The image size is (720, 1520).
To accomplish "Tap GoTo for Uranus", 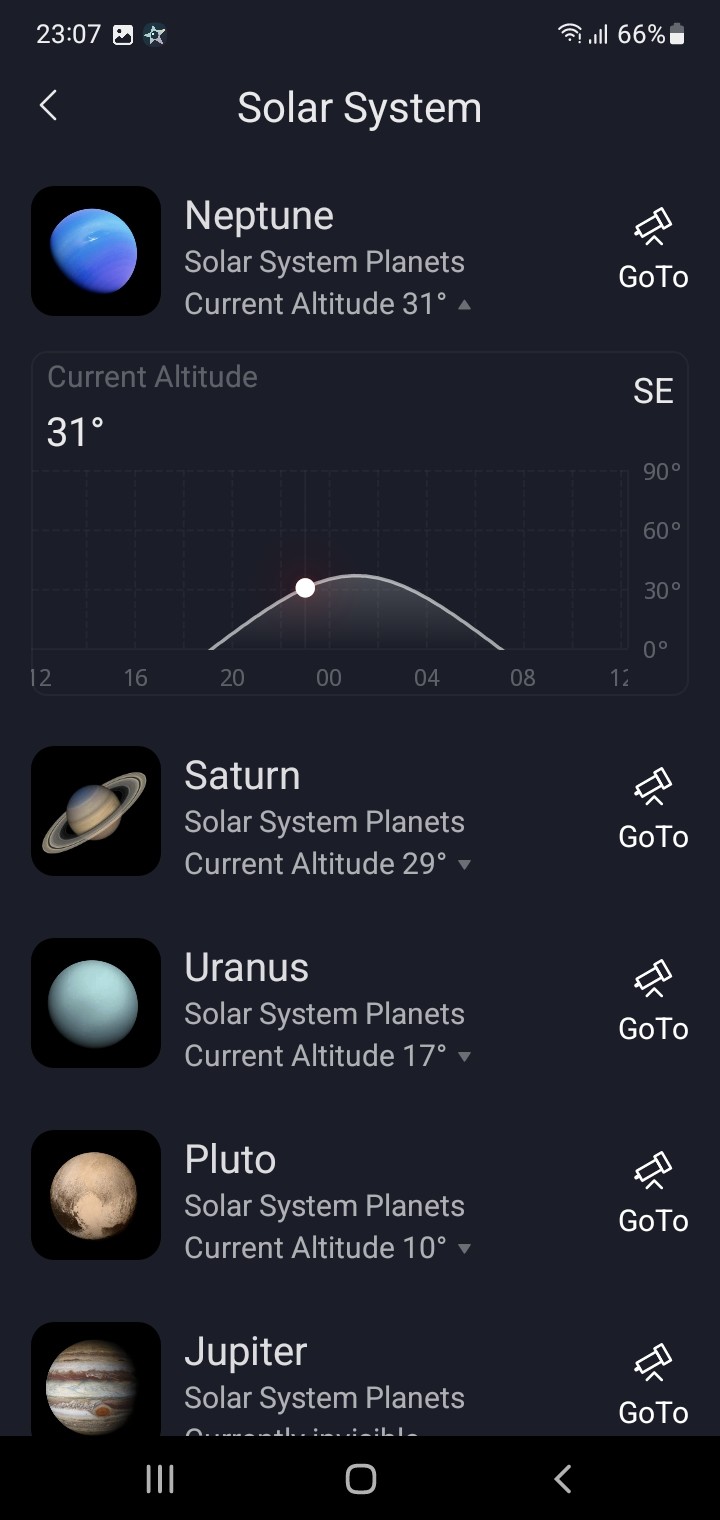I will click(653, 1002).
